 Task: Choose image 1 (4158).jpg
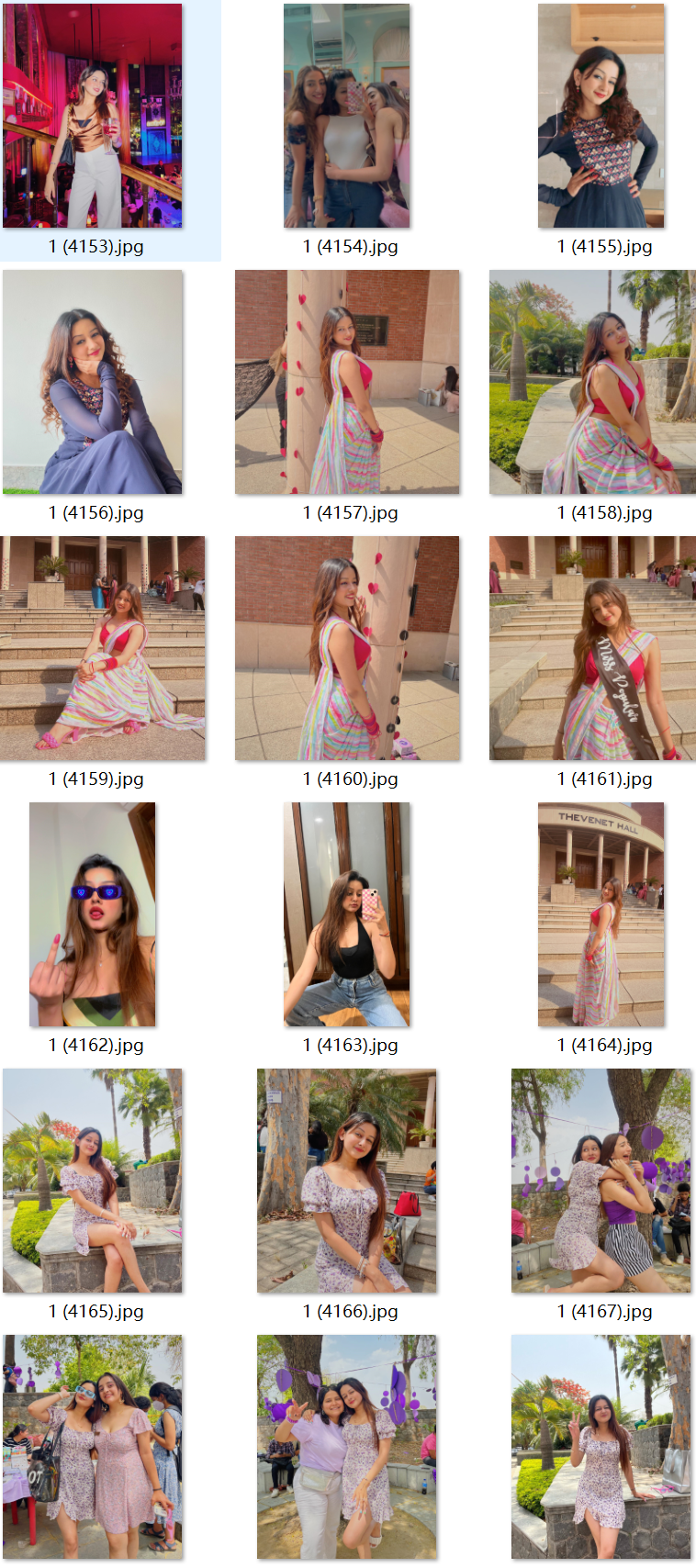pyautogui.click(x=592, y=382)
